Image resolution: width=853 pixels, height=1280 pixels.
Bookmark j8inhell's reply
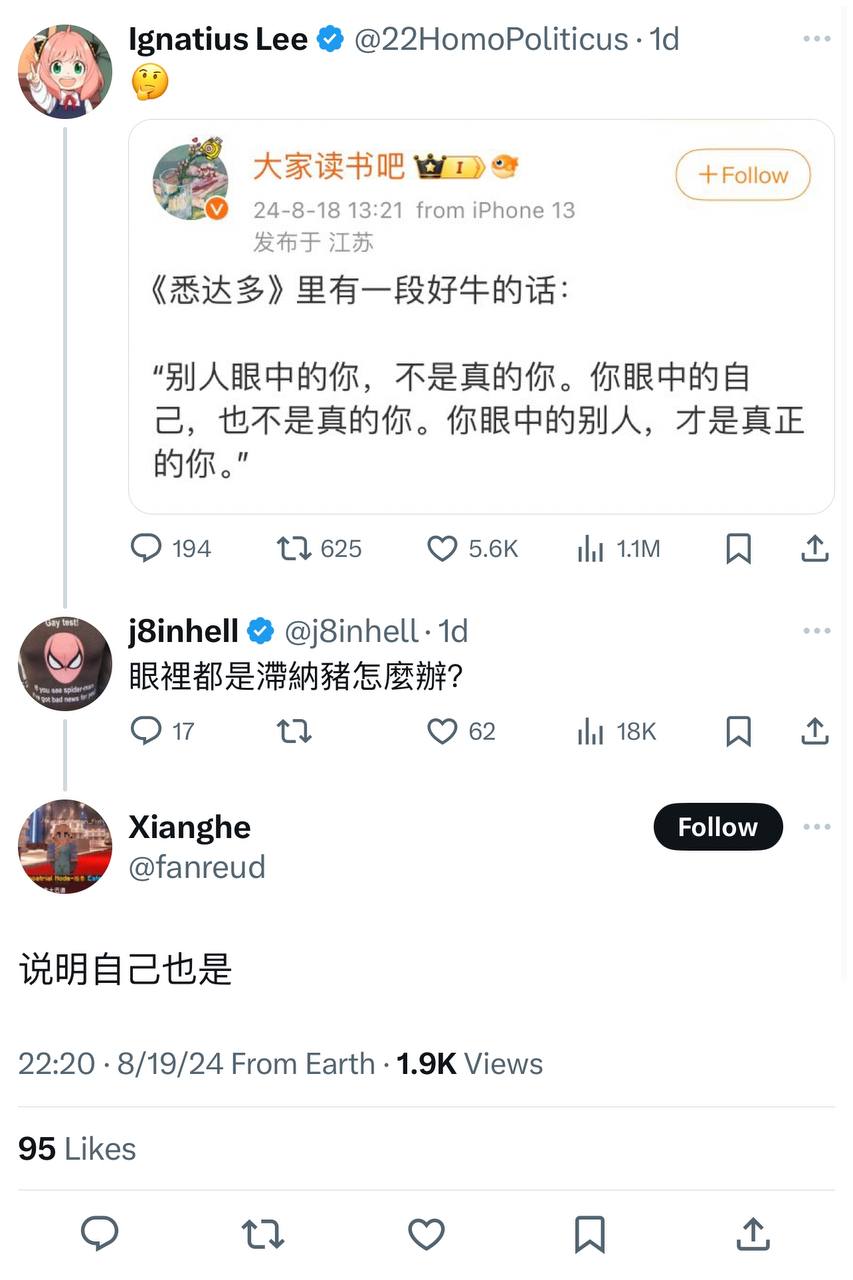[x=738, y=731]
